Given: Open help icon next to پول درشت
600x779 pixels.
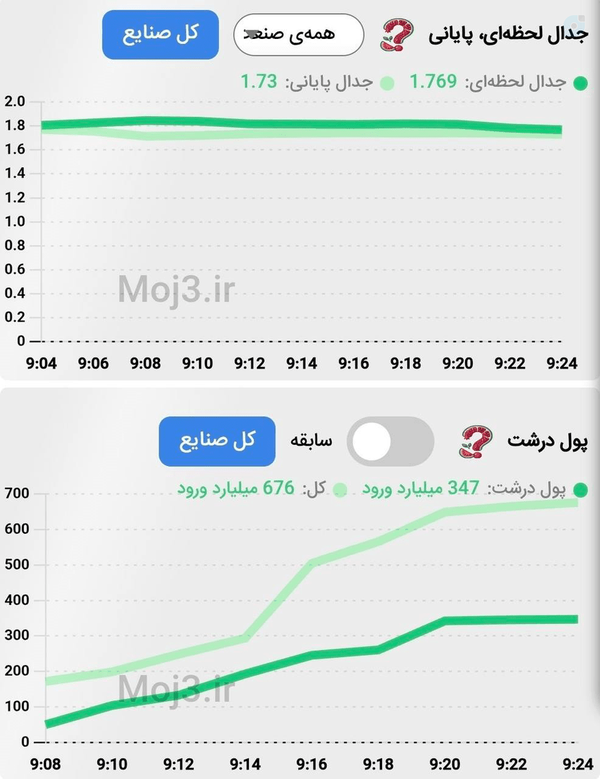Looking at the screenshot, I should [x=475, y=441].
